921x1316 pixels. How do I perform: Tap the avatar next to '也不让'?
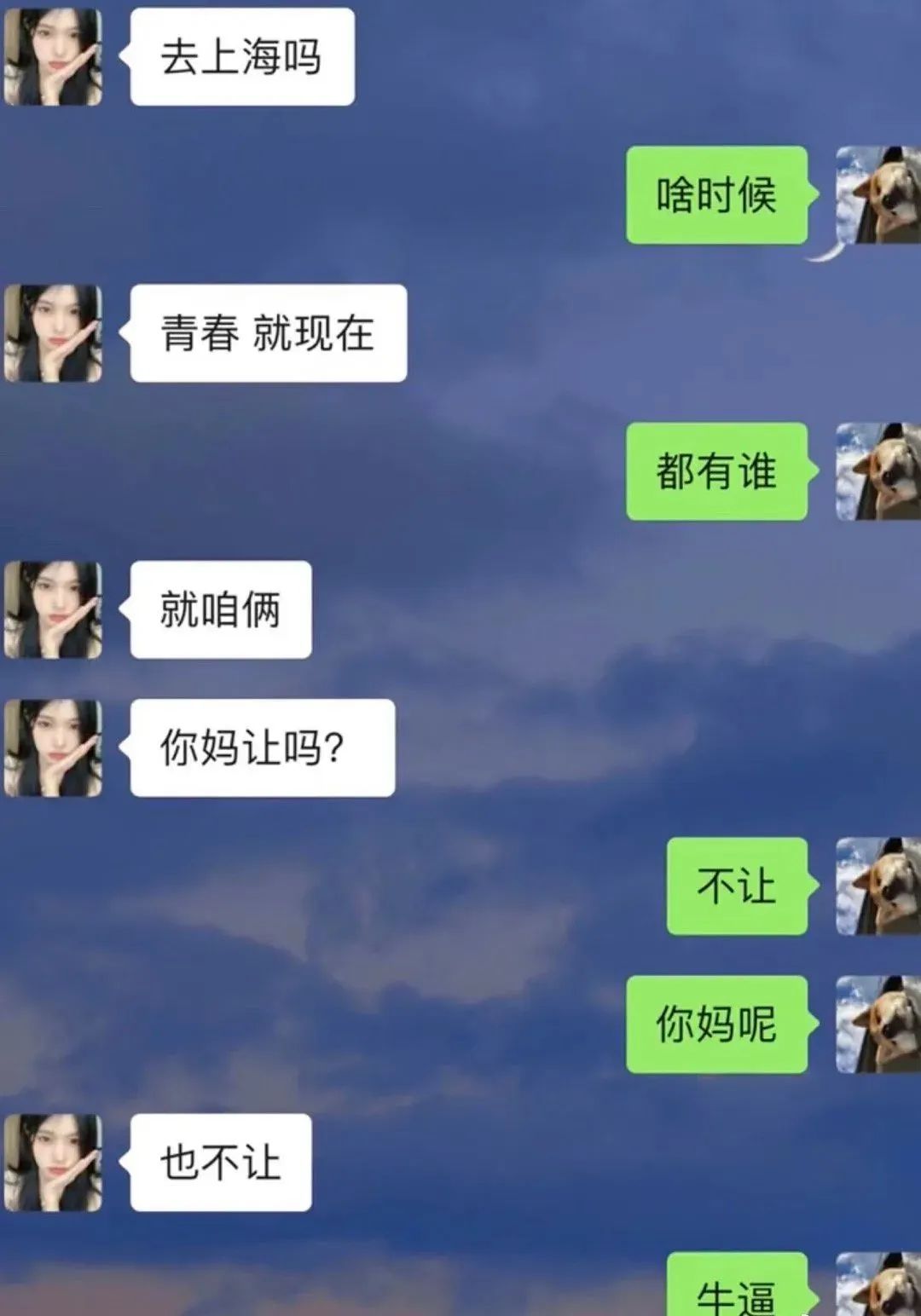pos(53,1162)
